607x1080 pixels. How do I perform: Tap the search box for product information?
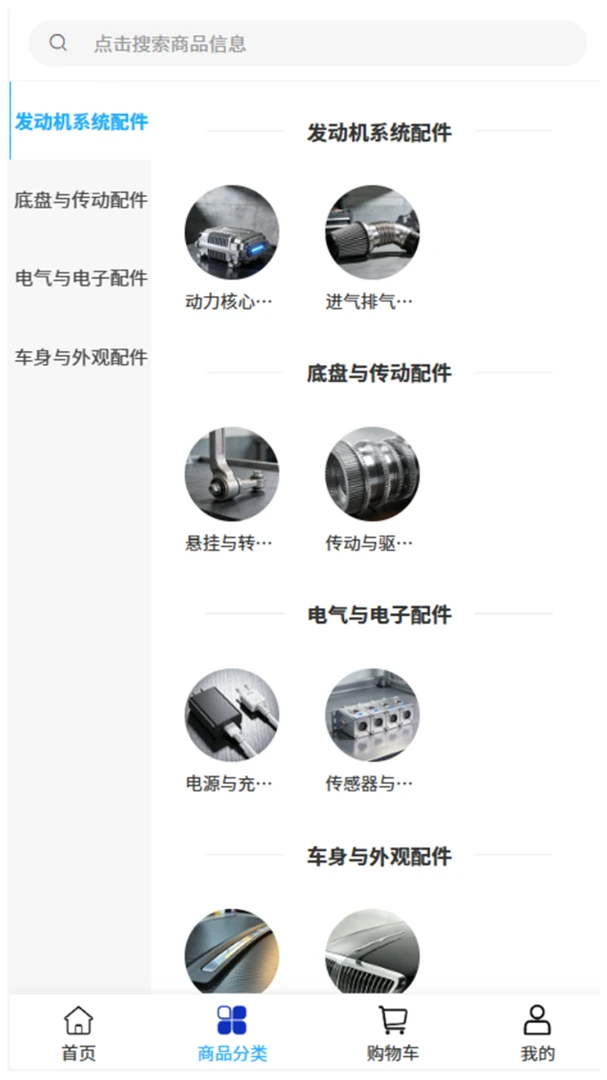coord(308,43)
